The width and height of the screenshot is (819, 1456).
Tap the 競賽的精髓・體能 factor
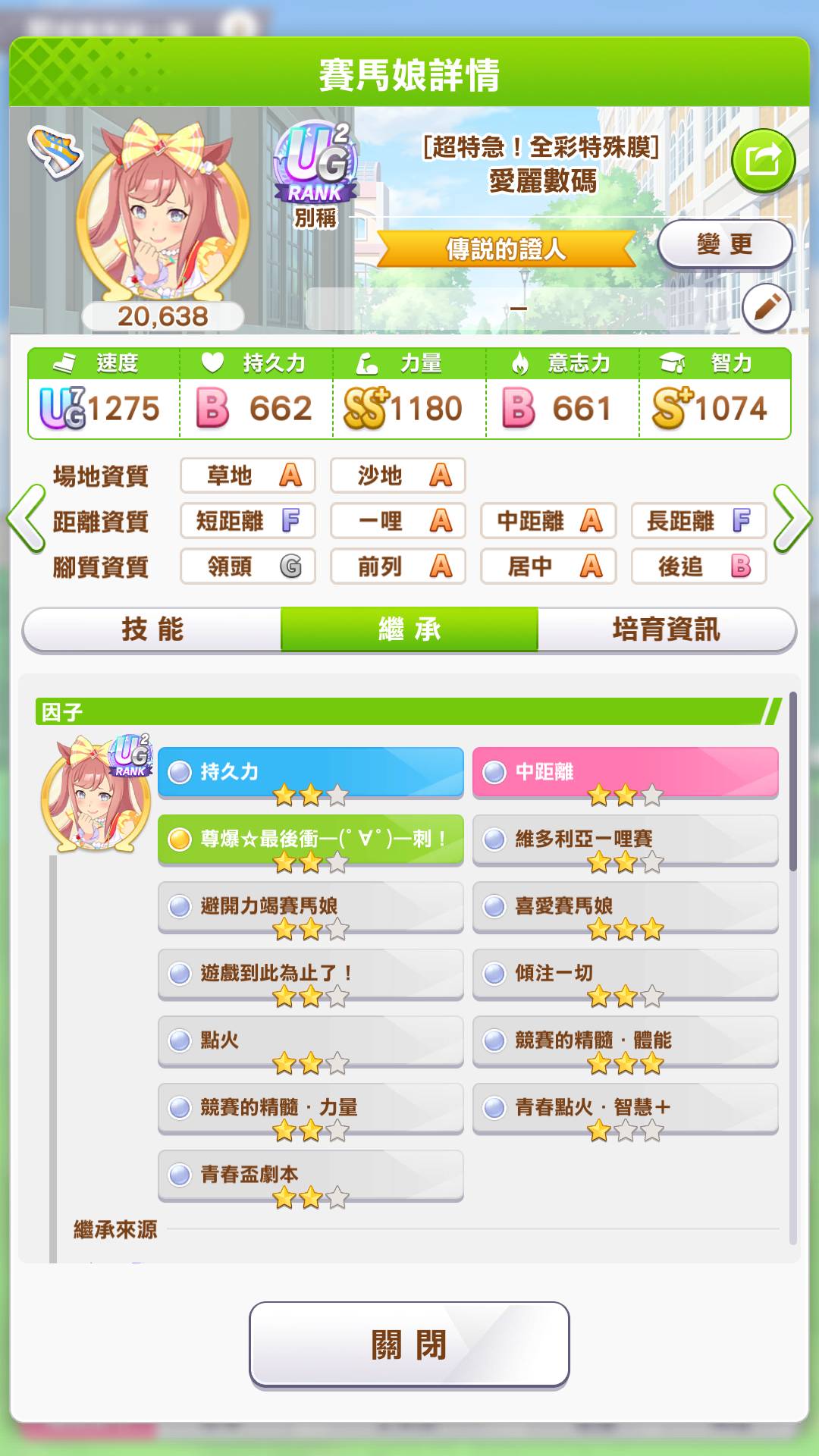625,1040
